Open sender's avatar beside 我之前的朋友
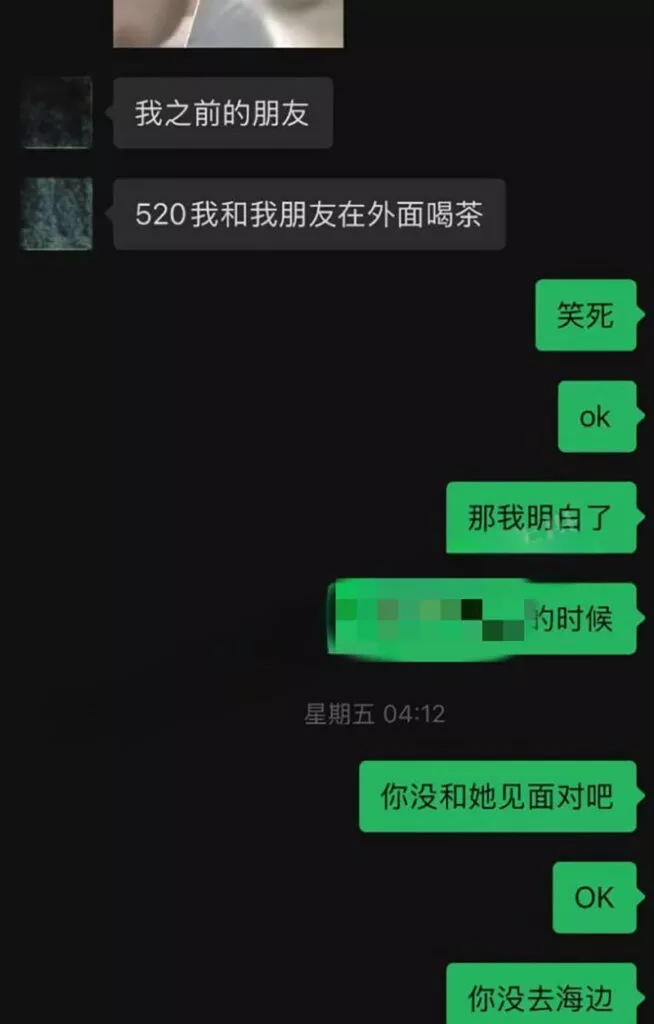654x1024 pixels. (x=57, y=112)
